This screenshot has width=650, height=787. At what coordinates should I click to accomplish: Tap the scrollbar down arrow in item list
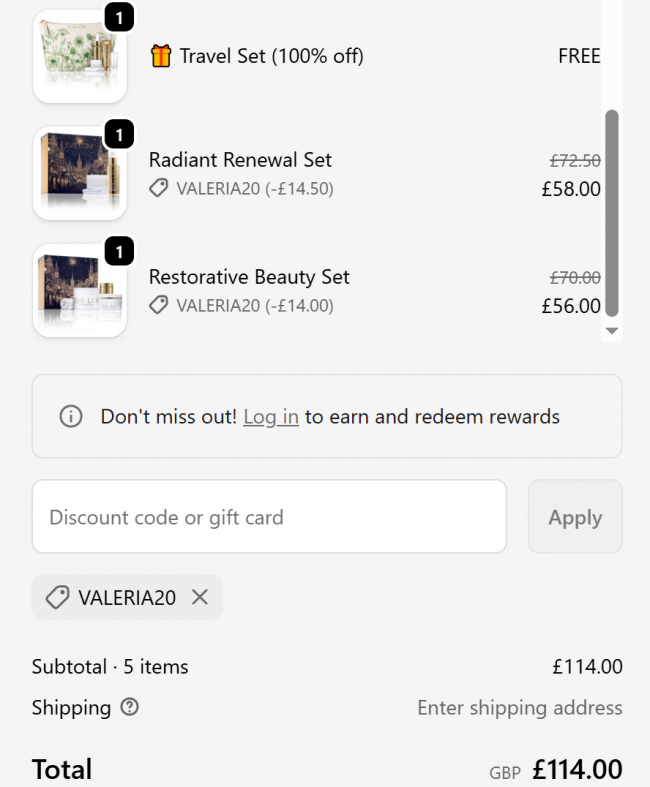point(612,331)
